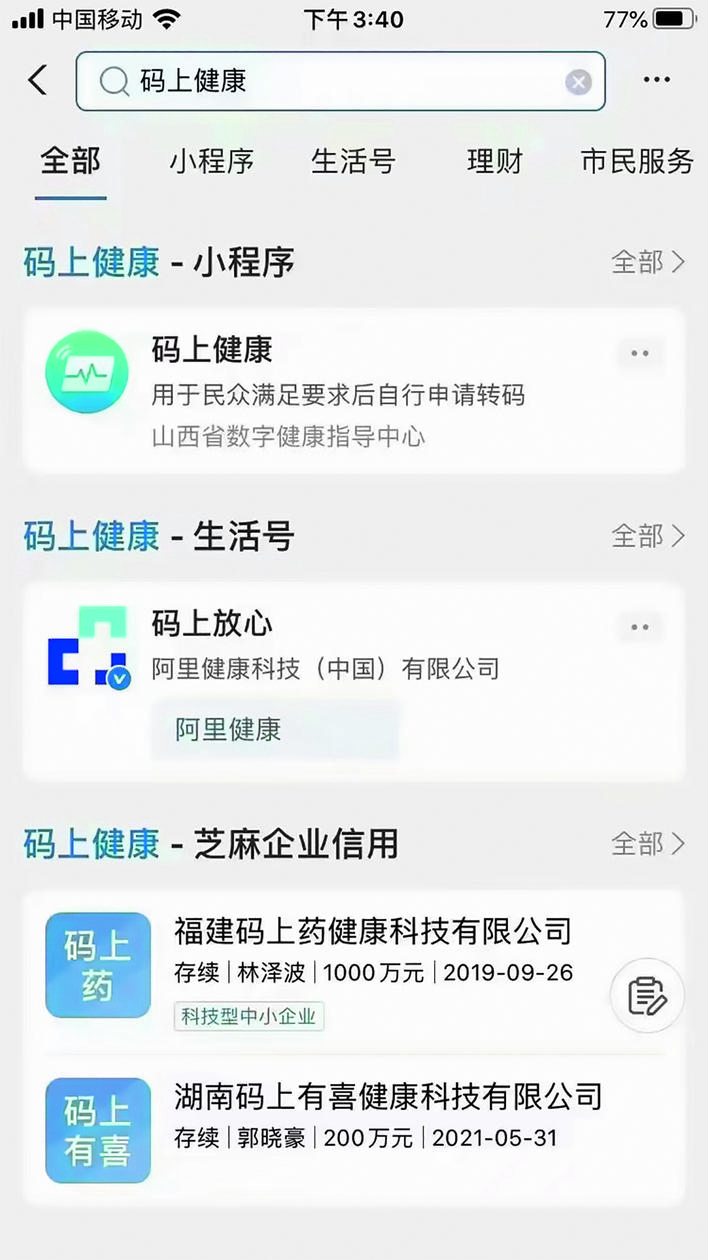Open more options on the 码上放心 card
The width and height of the screenshot is (708, 1260).
640,627
